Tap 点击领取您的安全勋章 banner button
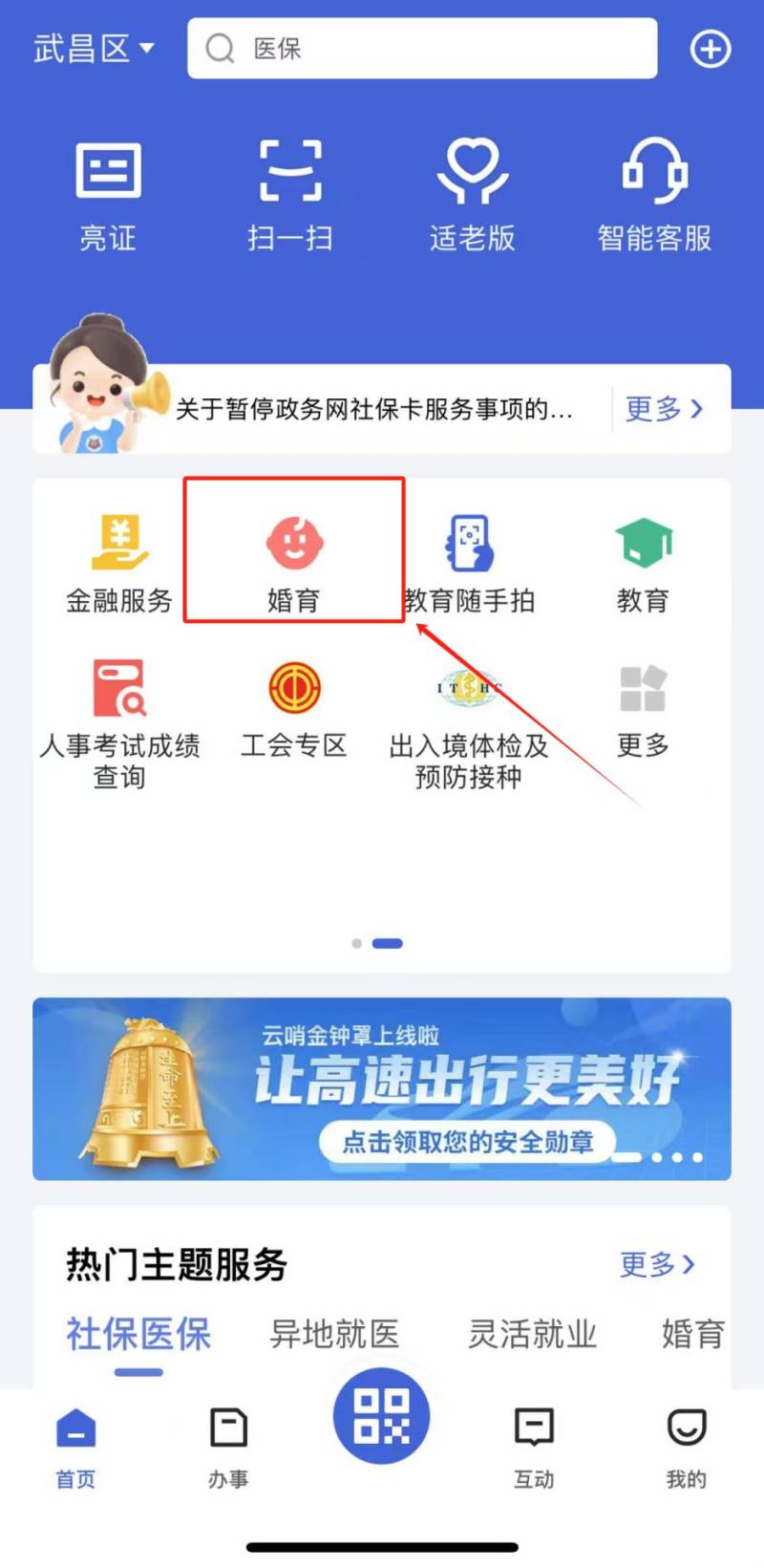 [x=469, y=1142]
